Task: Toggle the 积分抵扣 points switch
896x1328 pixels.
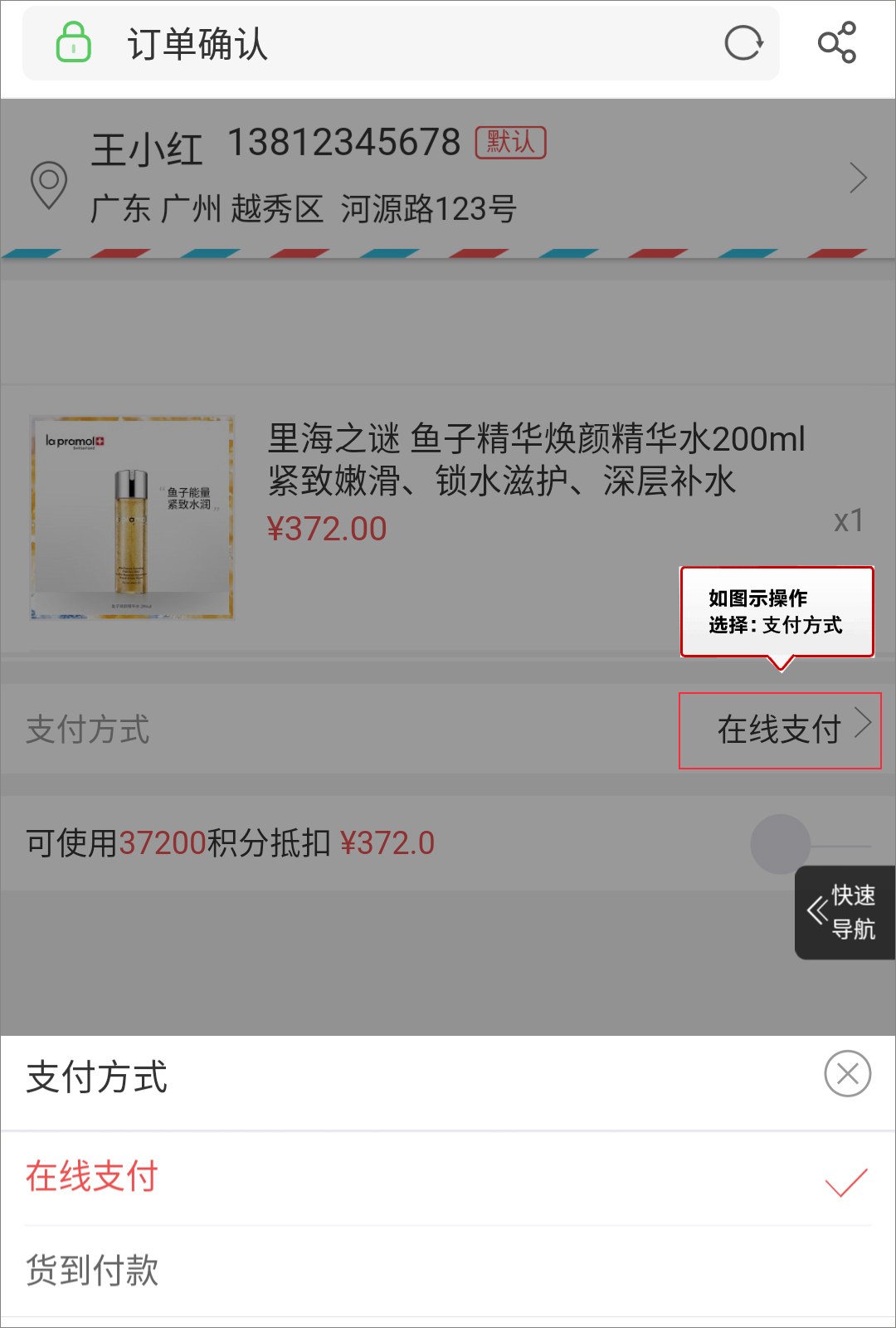Action: tap(809, 845)
